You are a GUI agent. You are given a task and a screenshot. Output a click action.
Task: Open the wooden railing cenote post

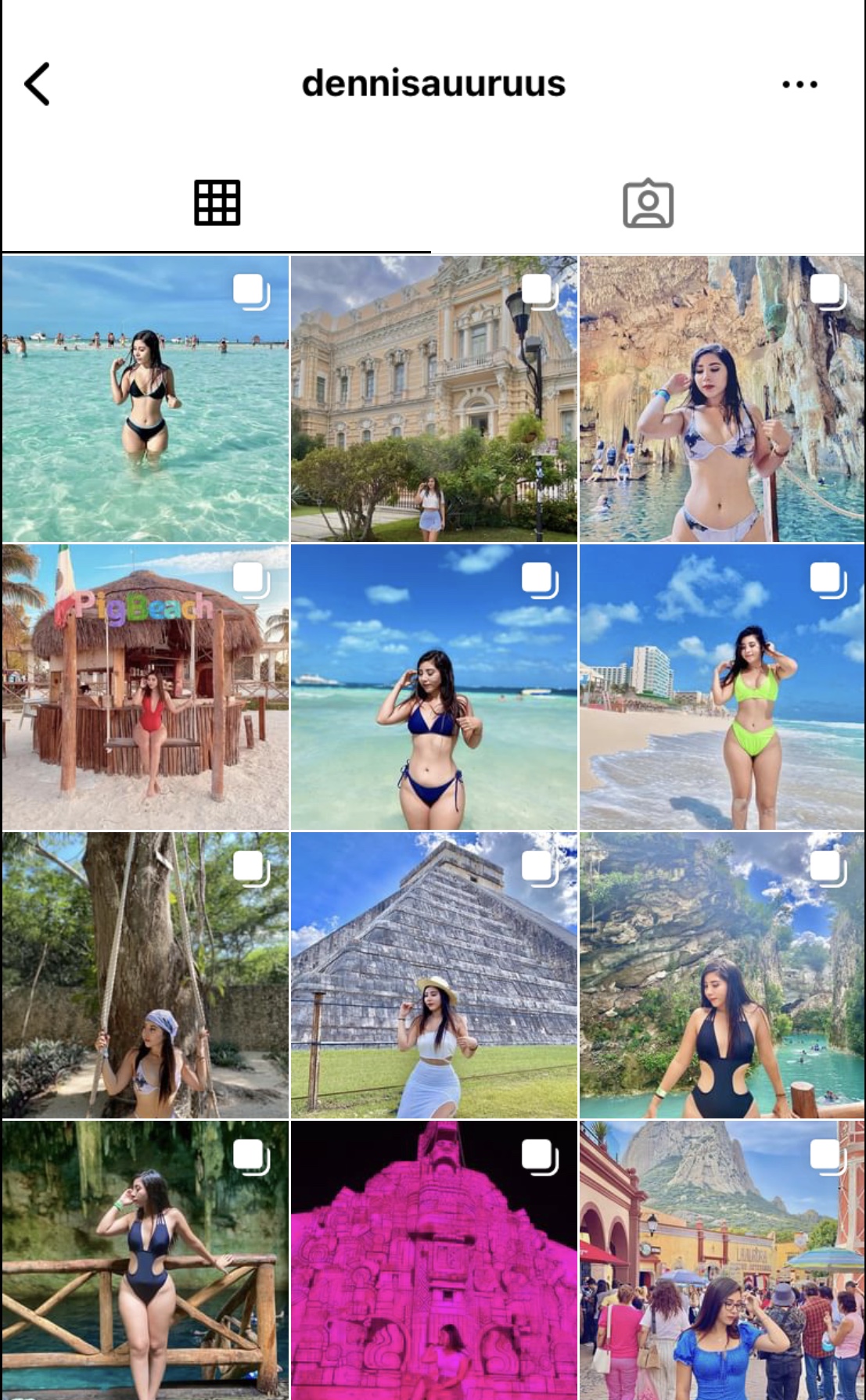tap(145, 1260)
